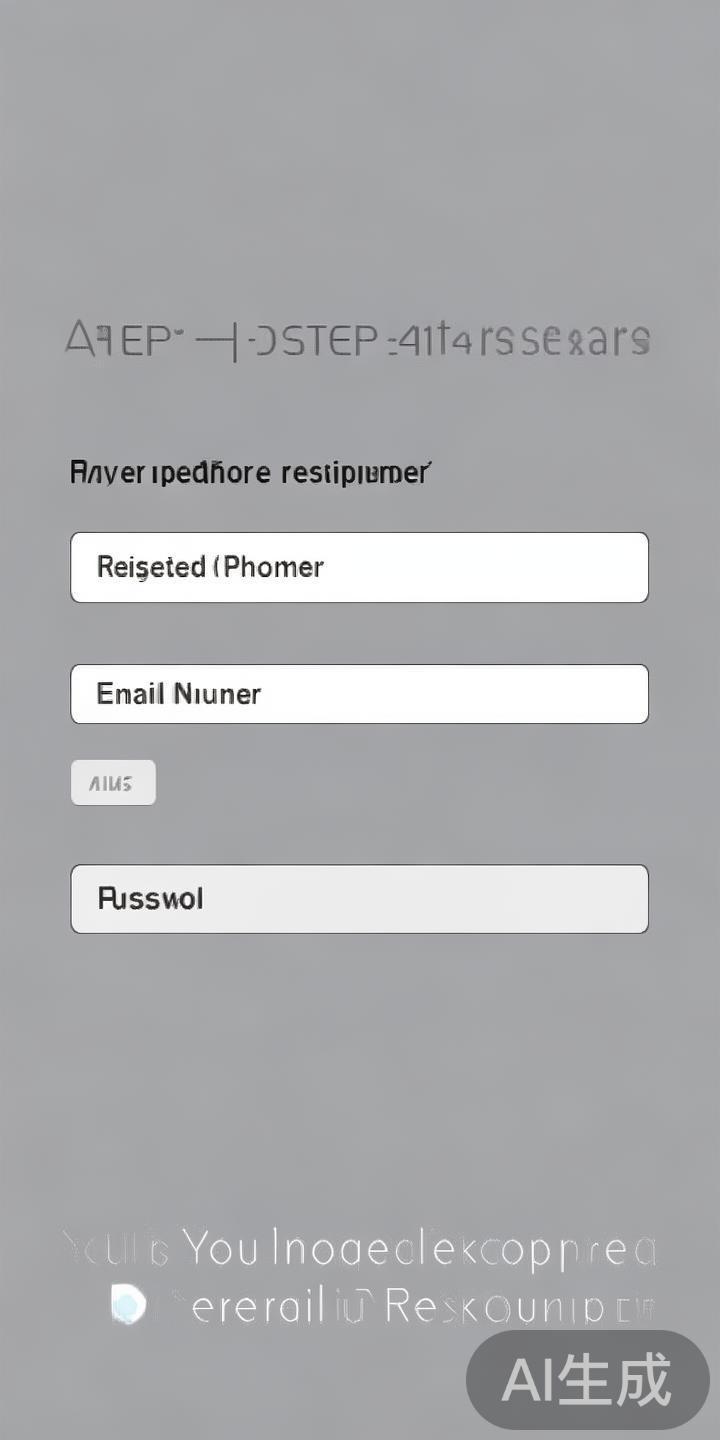
Task: Select the Russwol password field
Action: [359, 899]
